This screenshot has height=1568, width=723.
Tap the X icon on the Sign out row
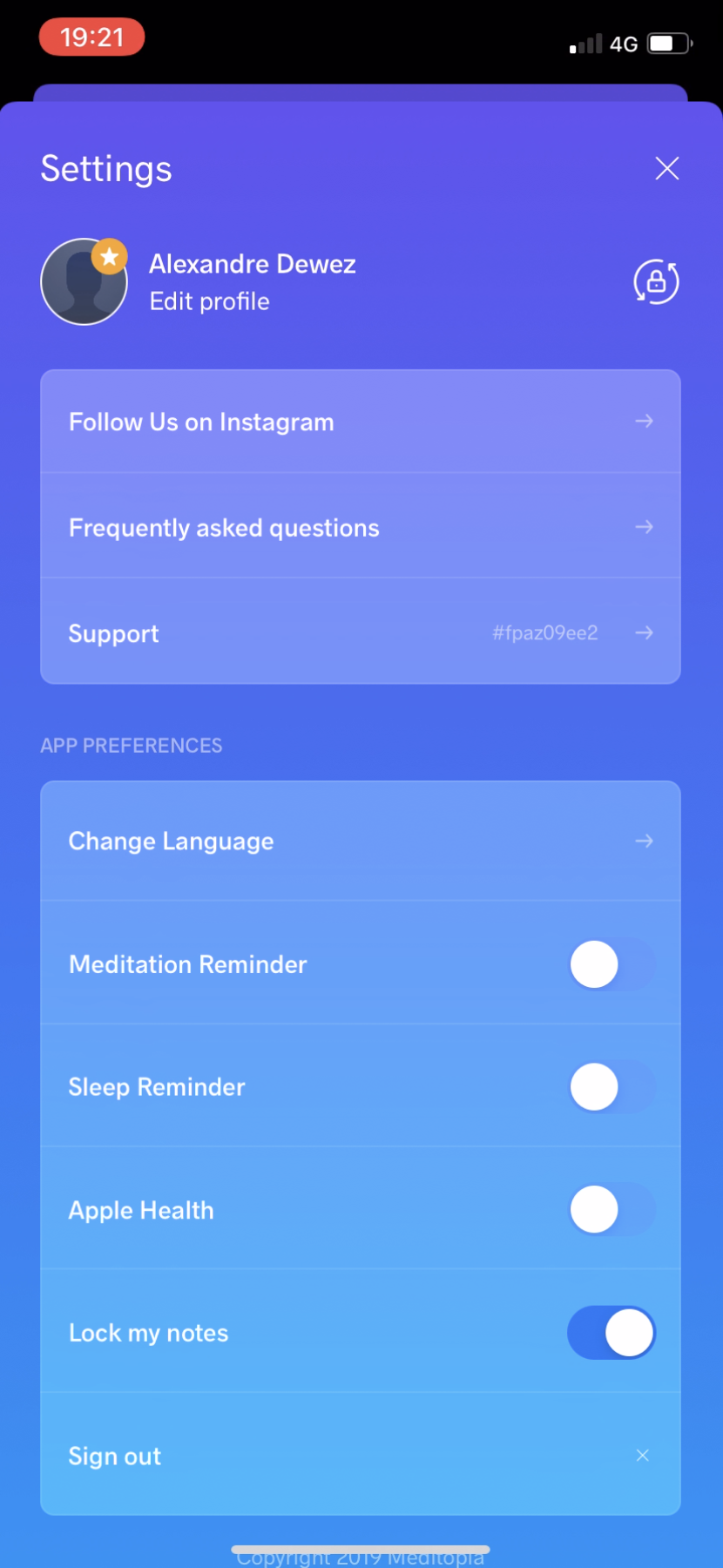[642, 1455]
